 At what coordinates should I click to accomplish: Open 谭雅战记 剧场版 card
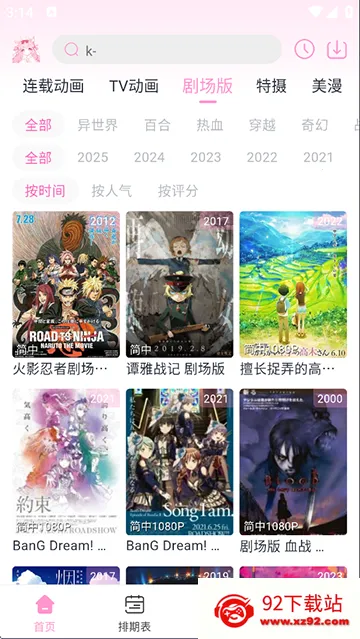[x=179, y=294]
